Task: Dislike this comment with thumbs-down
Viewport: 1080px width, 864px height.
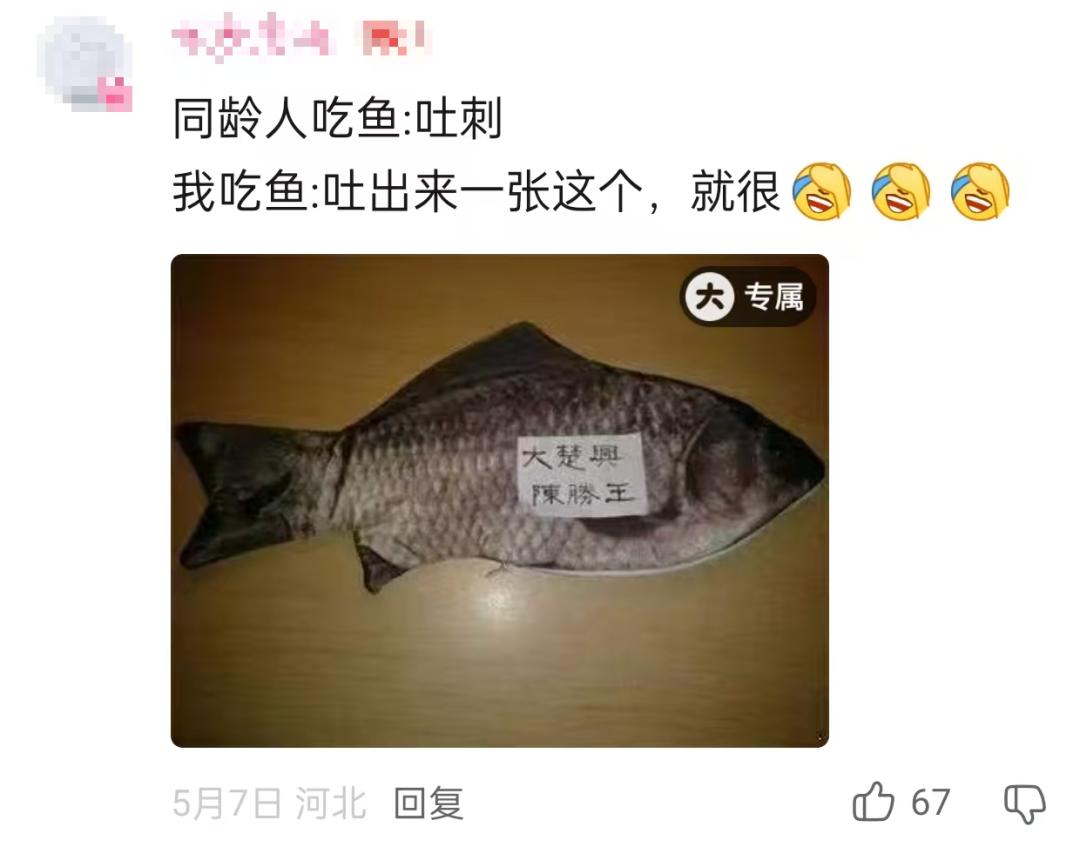Action: tap(1024, 803)
